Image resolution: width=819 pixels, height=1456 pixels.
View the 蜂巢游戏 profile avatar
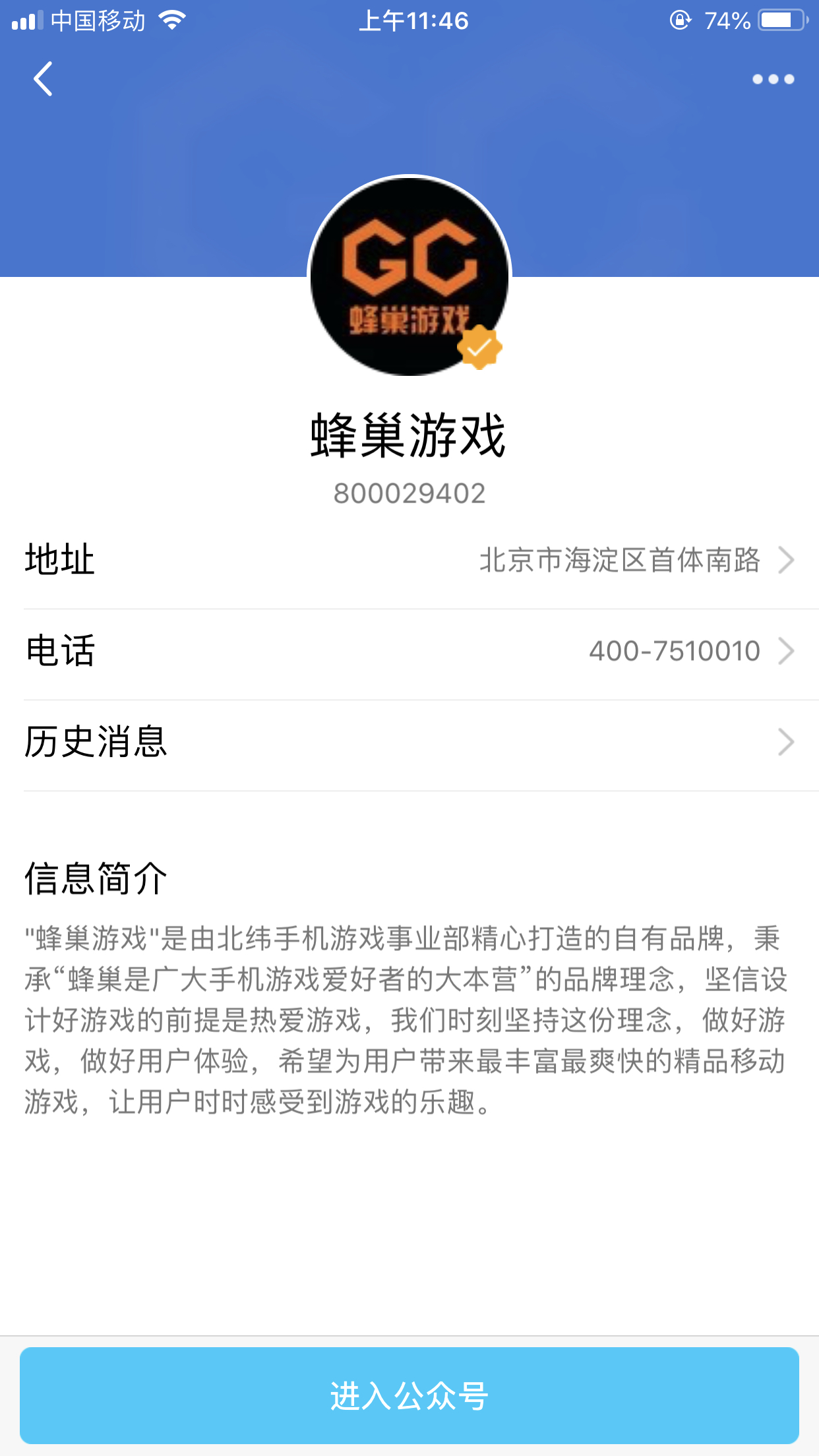click(x=409, y=276)
